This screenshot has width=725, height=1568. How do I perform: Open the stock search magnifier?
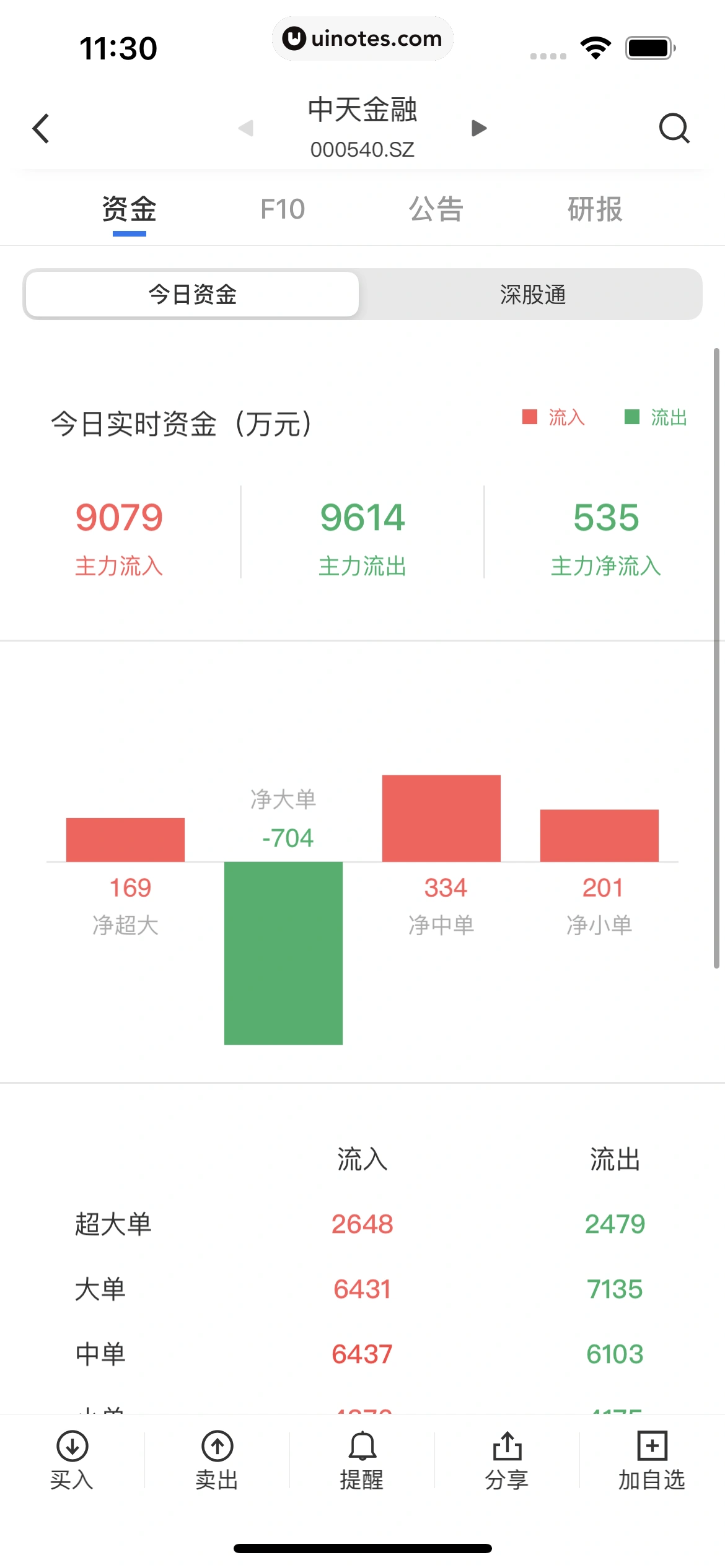[675, 129]
